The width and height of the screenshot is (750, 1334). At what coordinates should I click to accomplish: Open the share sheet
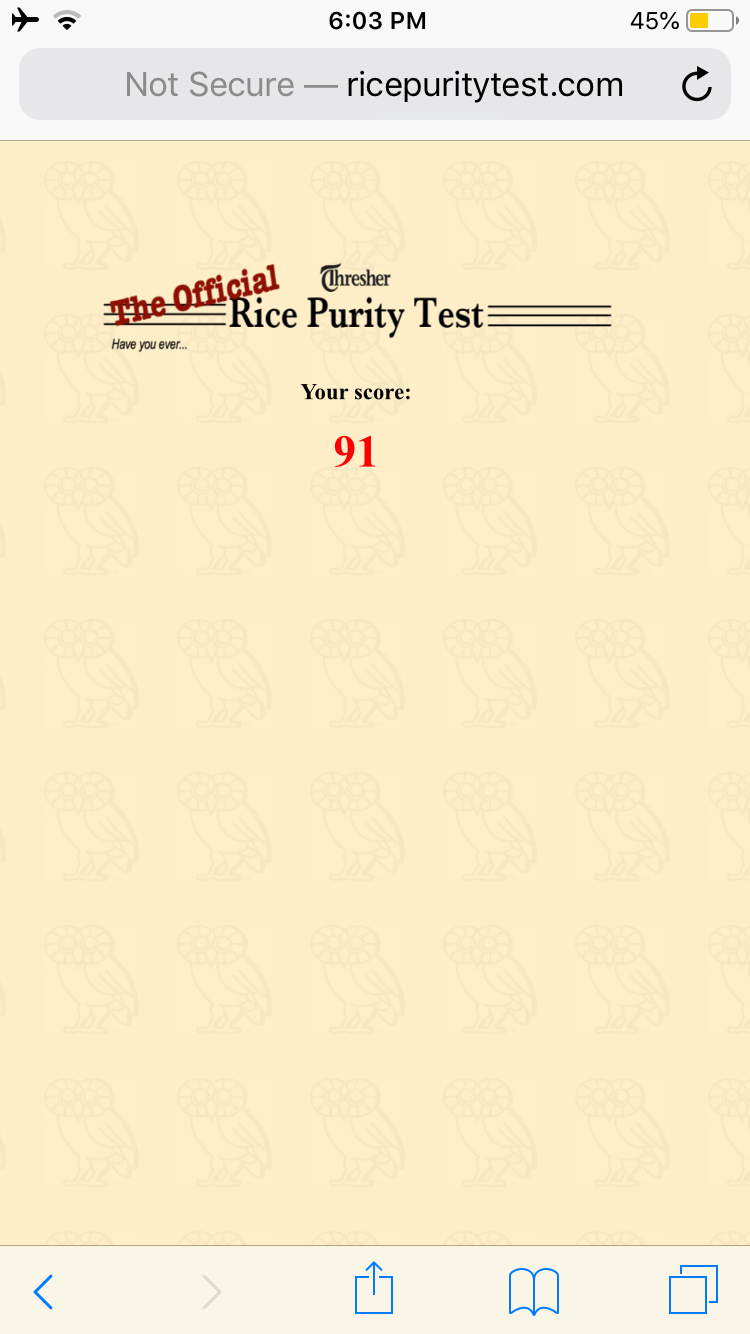[374, 1288]
